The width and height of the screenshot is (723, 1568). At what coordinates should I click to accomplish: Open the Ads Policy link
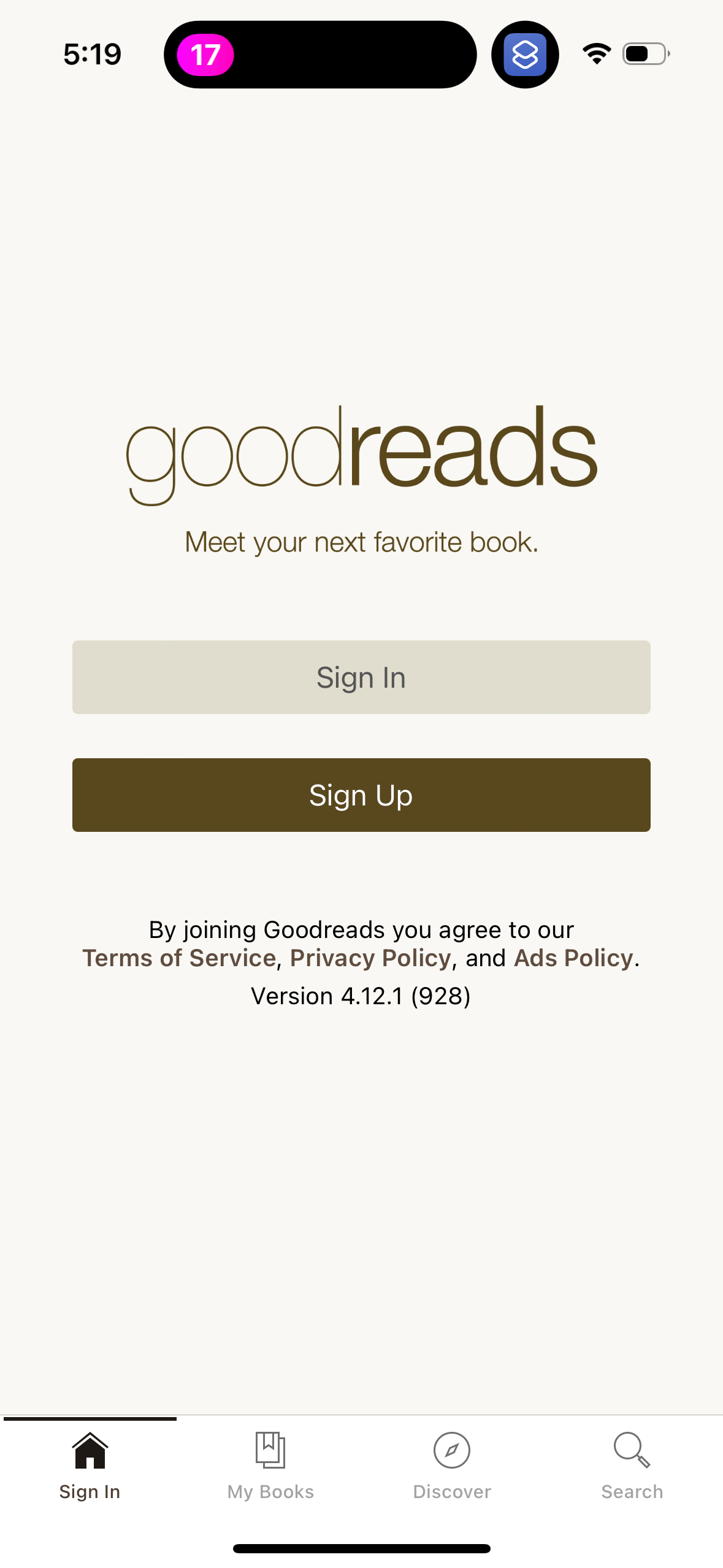[572, 958]
